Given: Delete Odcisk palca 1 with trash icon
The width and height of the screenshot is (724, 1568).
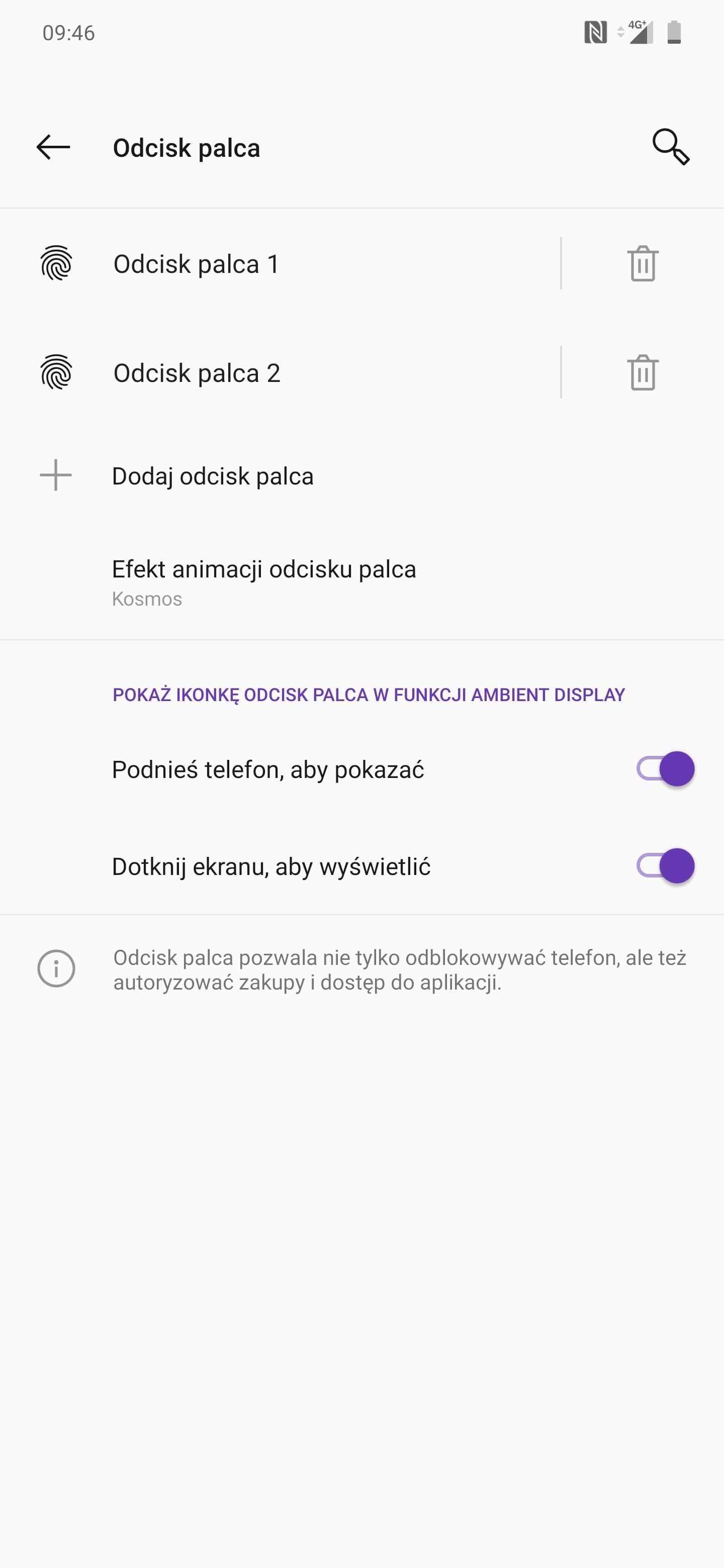Looking at the screenshot, I should coord(643,263).
